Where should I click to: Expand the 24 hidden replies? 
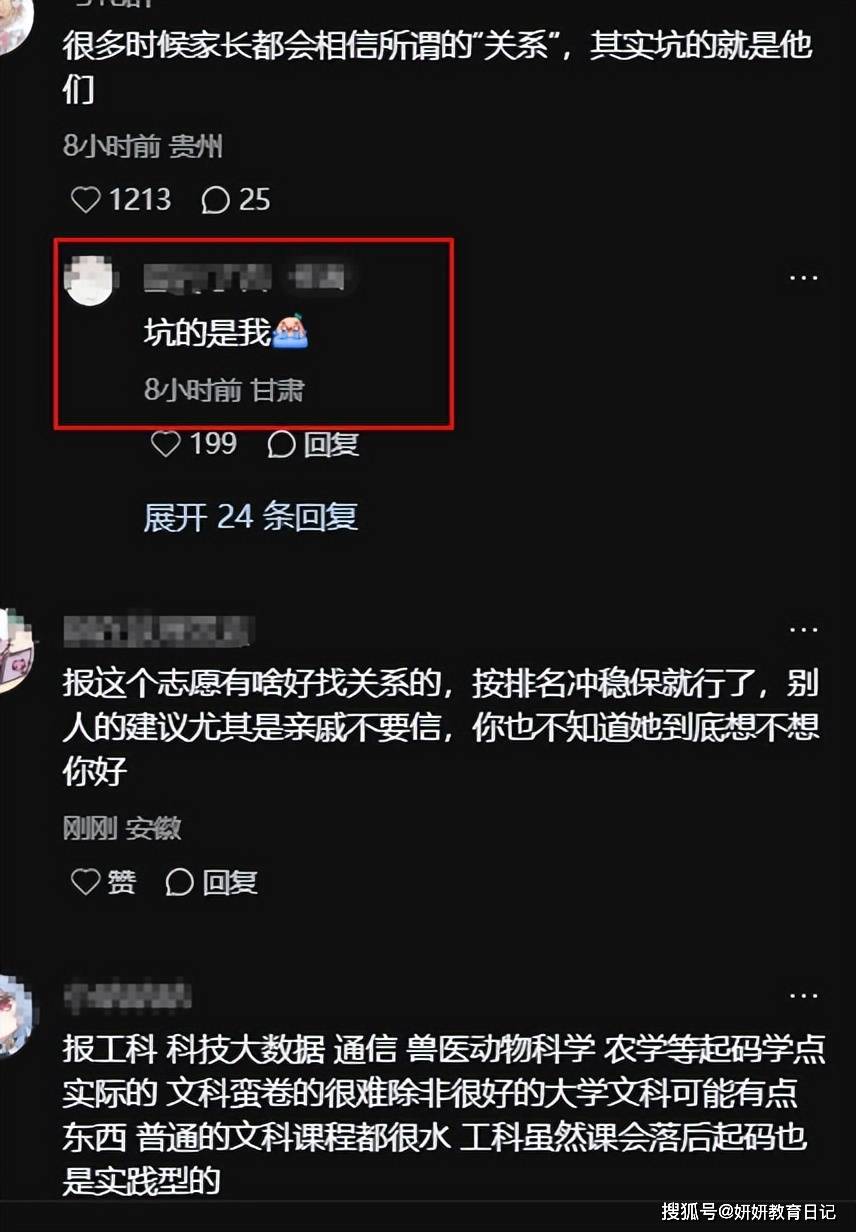(x=250, y=517)
